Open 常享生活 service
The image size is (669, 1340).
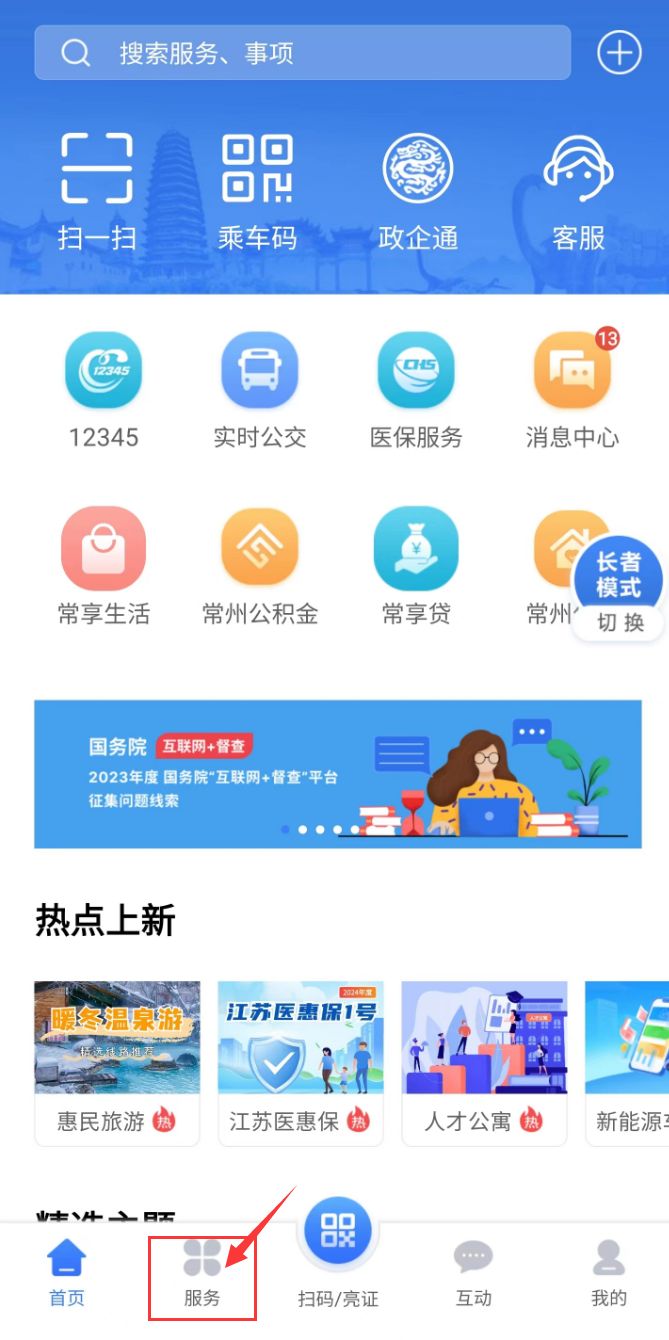103,567
